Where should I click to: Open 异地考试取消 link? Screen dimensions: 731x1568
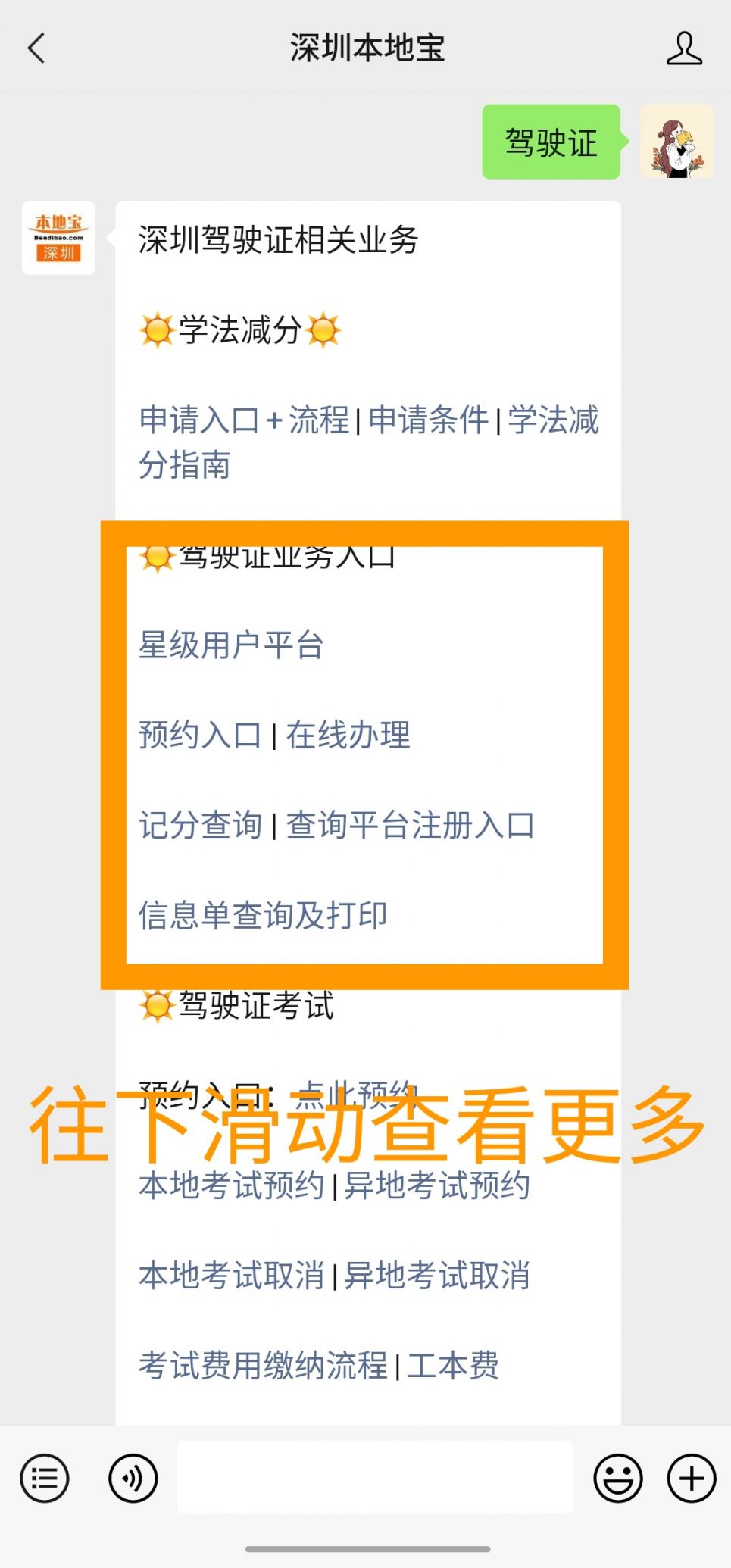[x=437, y=1276]
